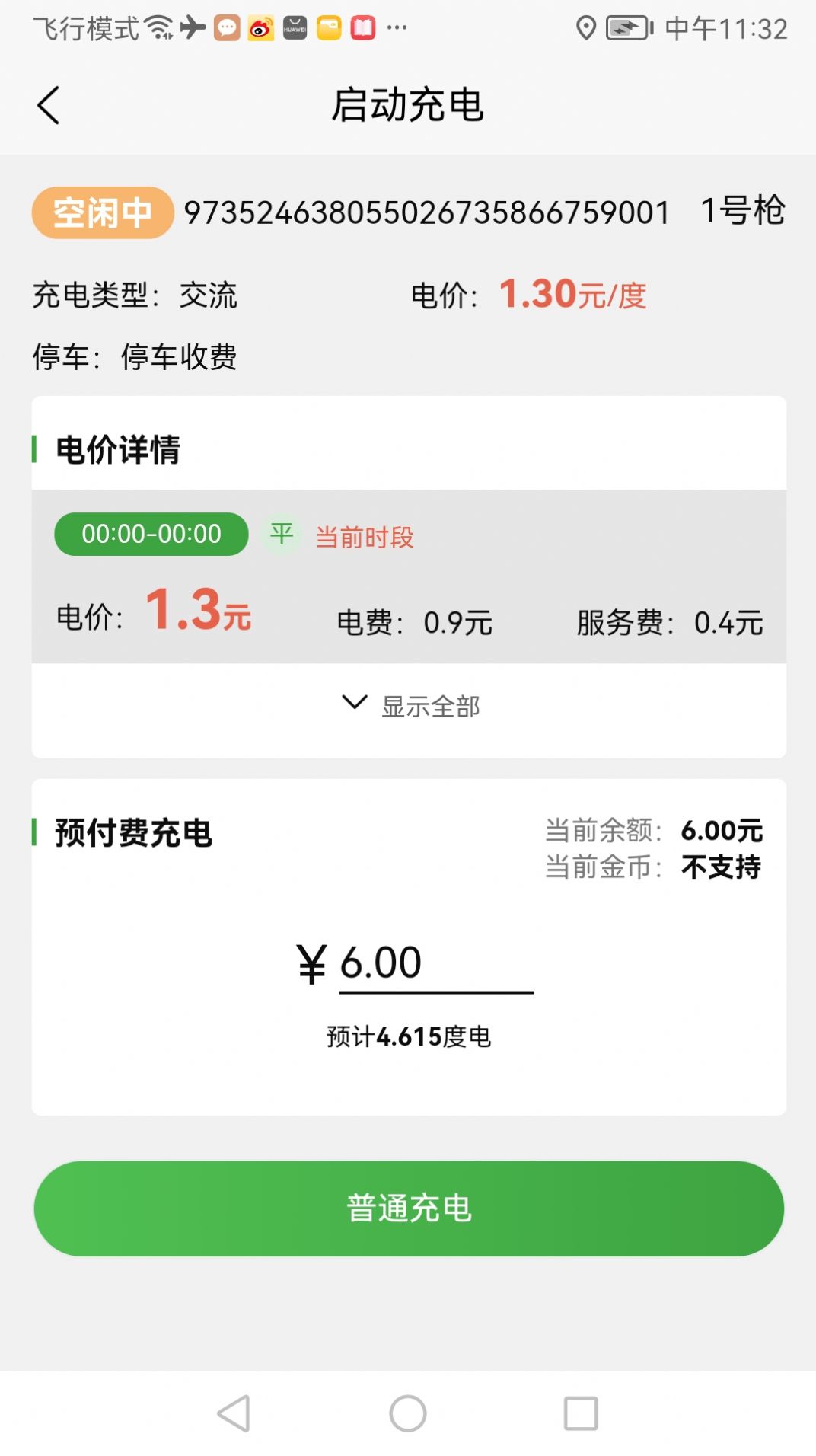The height and width of the screenshot is (1456, 816).
Task: Tap the 启动充电 title bar
Action: click(x=408, y=106)
